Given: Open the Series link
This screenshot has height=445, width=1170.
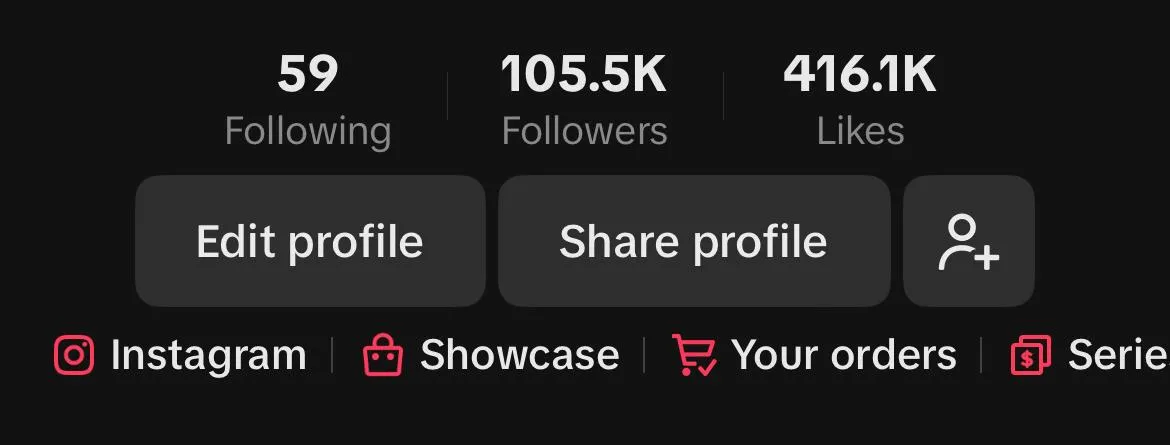Looking at the screenshot, I should (x=1090, y=355).
